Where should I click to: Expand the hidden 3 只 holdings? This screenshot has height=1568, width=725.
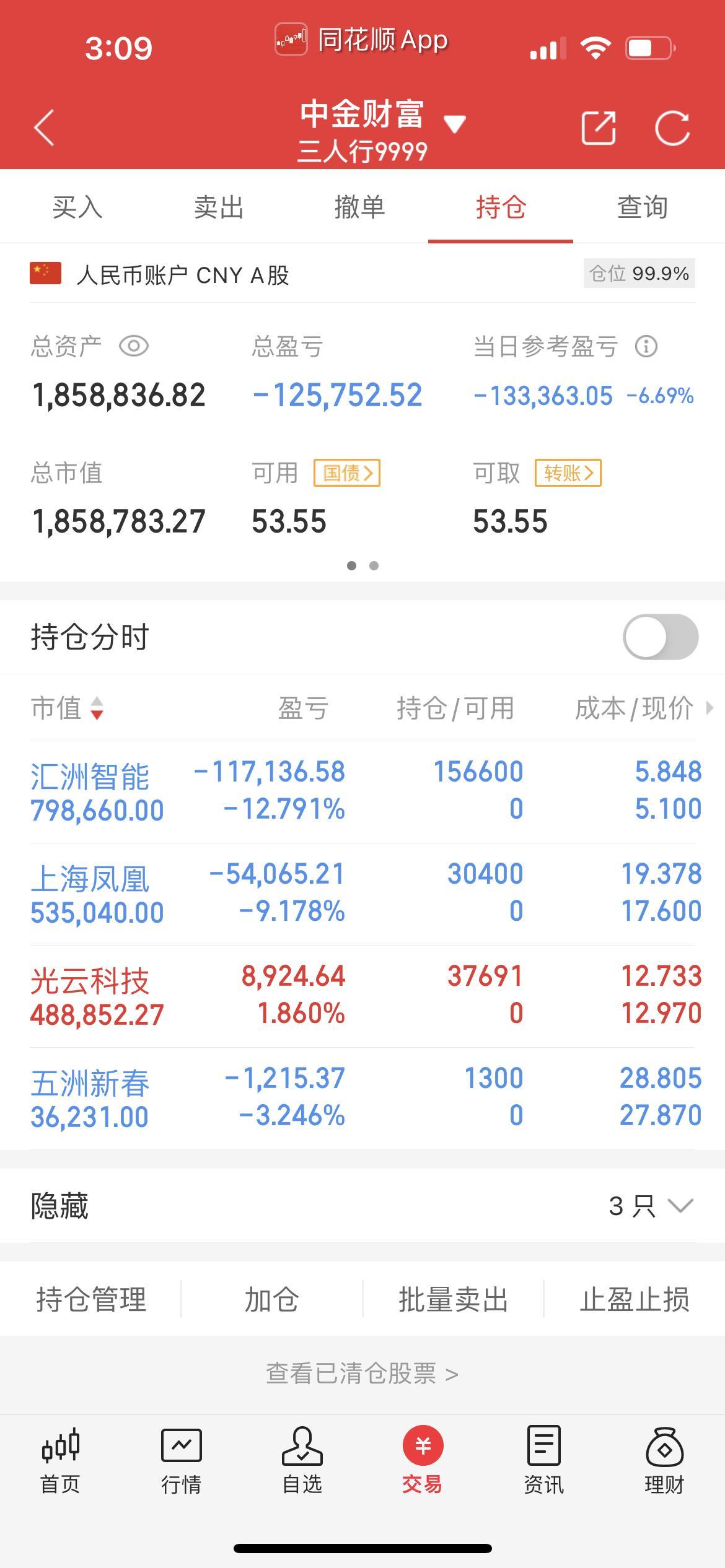[x=651, y=1206]
